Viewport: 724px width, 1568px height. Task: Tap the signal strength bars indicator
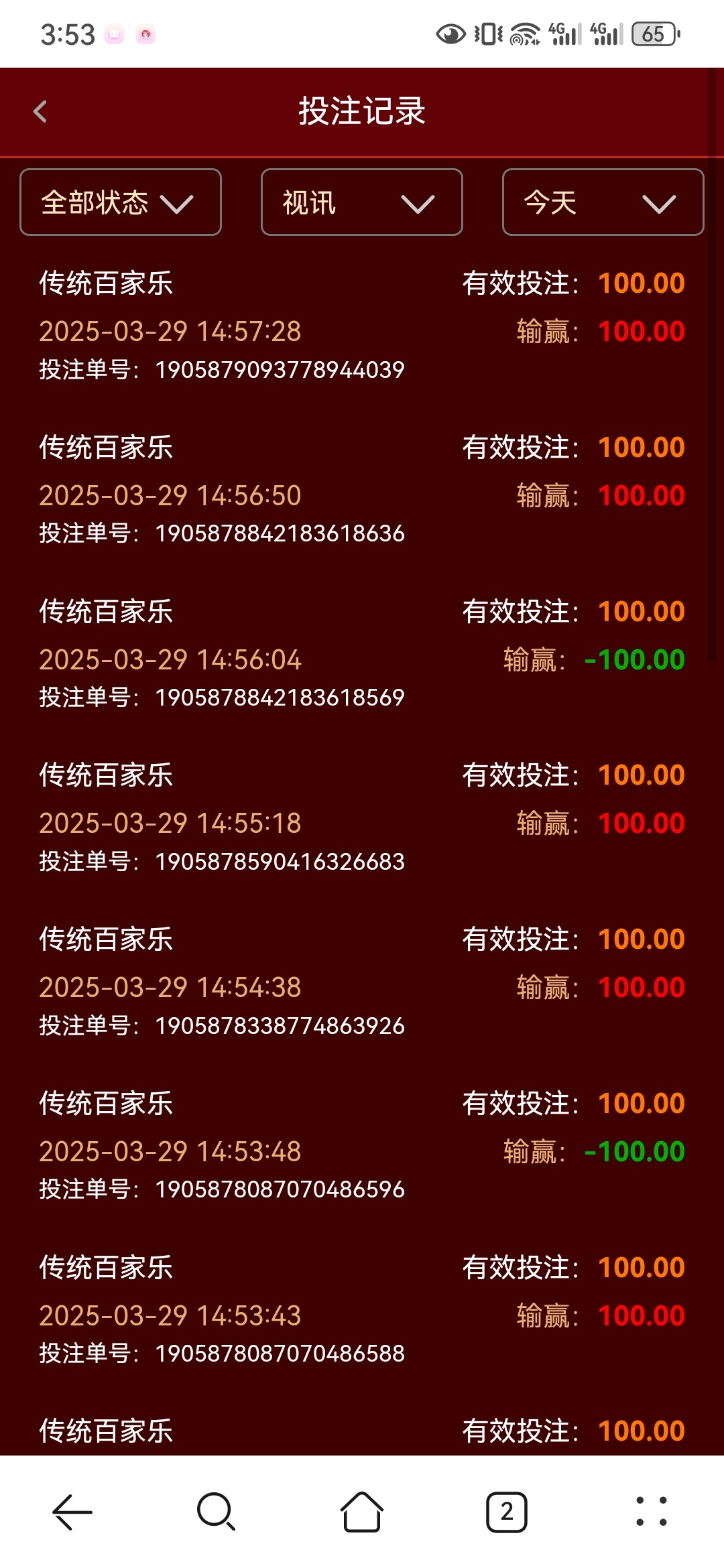click(566, 34)
